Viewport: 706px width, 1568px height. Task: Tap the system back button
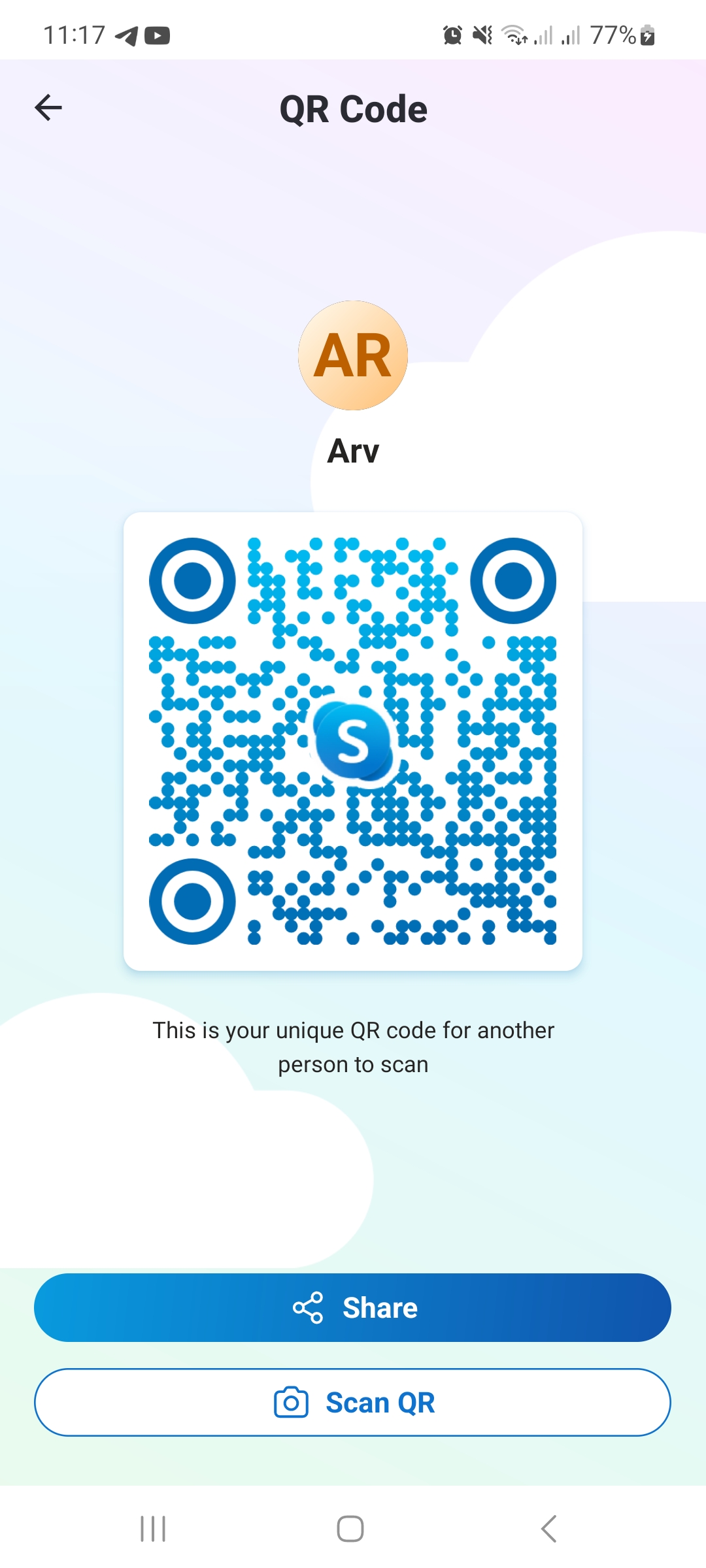[549, 1529]
